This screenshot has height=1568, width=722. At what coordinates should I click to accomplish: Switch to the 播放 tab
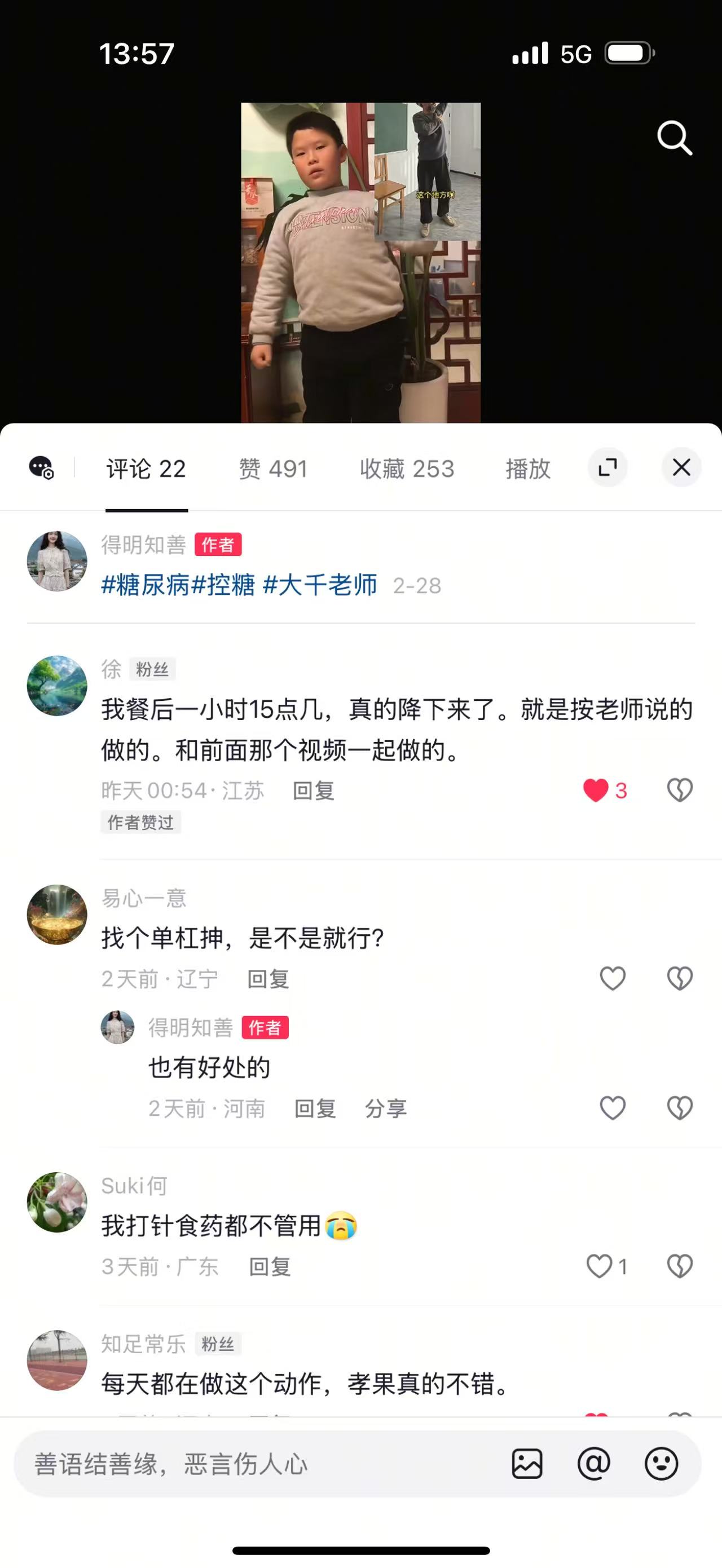pos(528,469)
